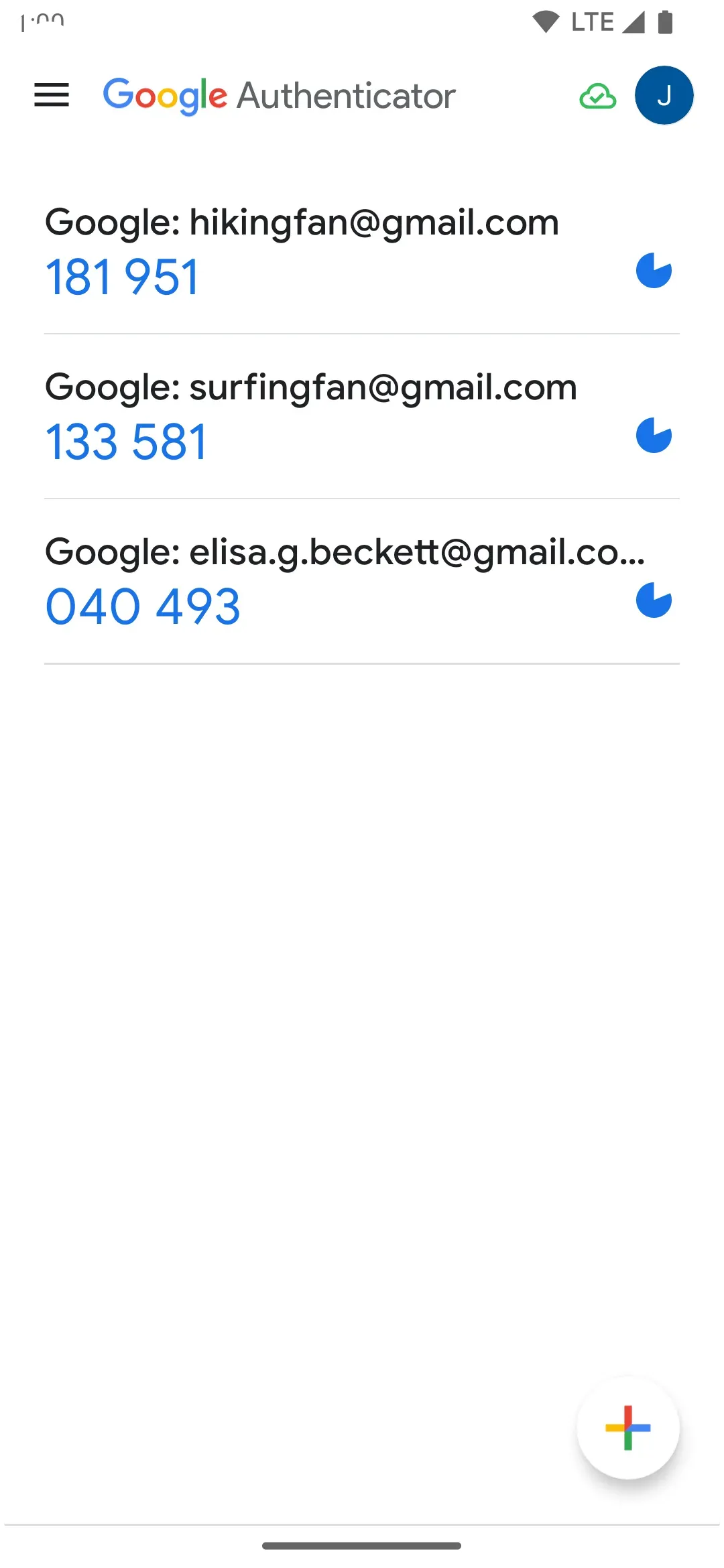Check the cloud sync status icon

(x=597, y=96)
